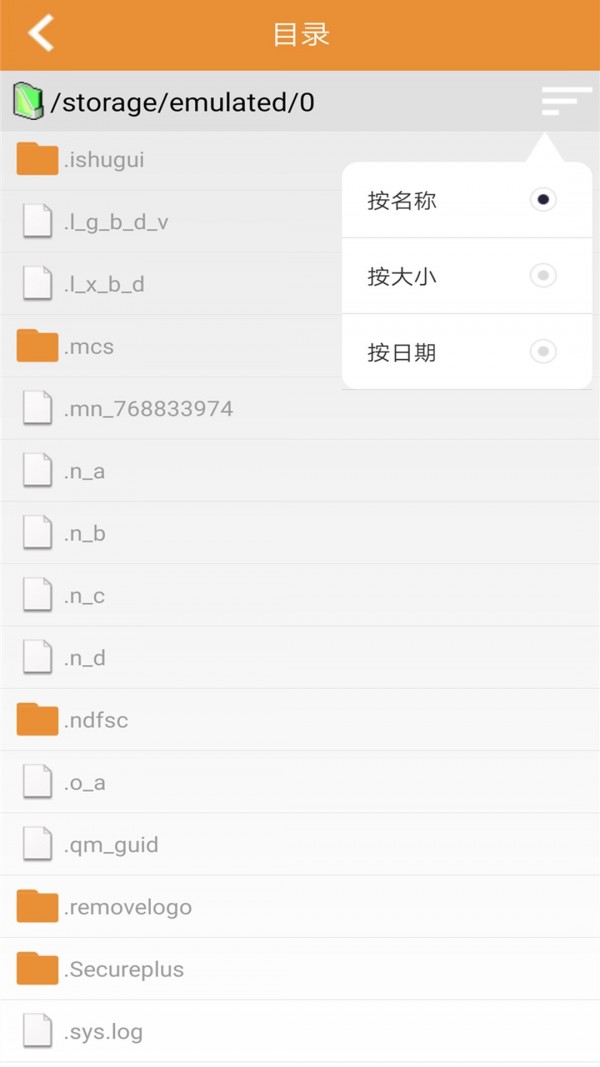Open the .ishugui folder
Image resolution: width=600 pixels, height=1067 pixels.
pos(104,160)
